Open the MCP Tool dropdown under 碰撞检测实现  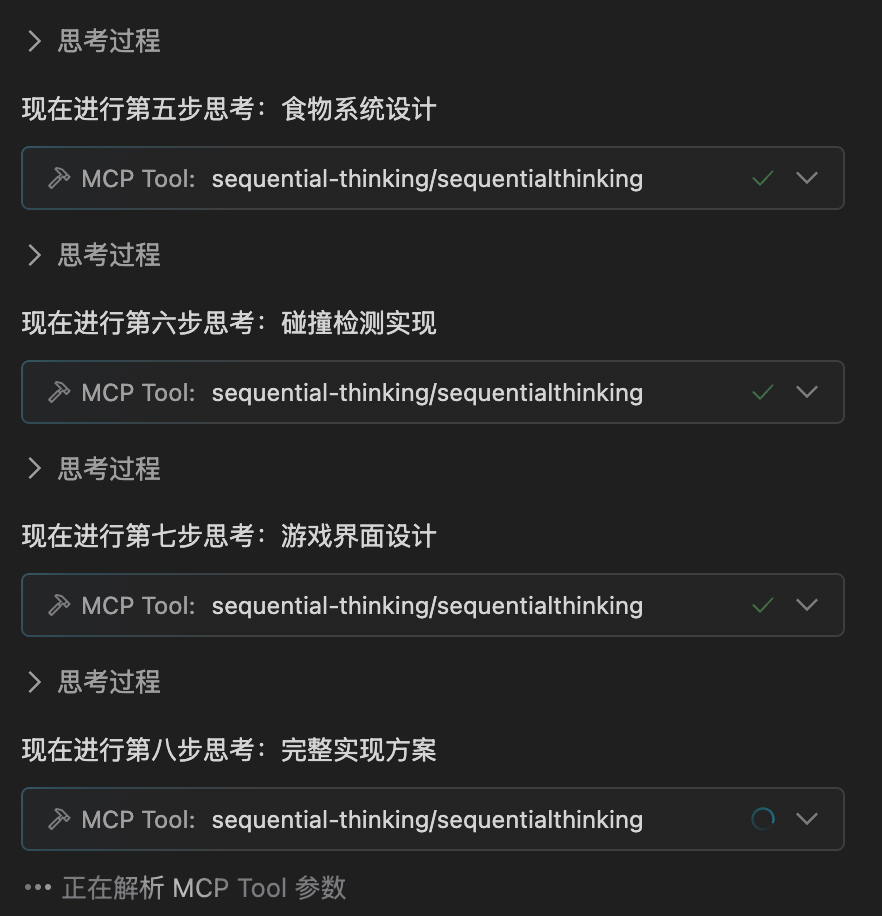(806, 392)
